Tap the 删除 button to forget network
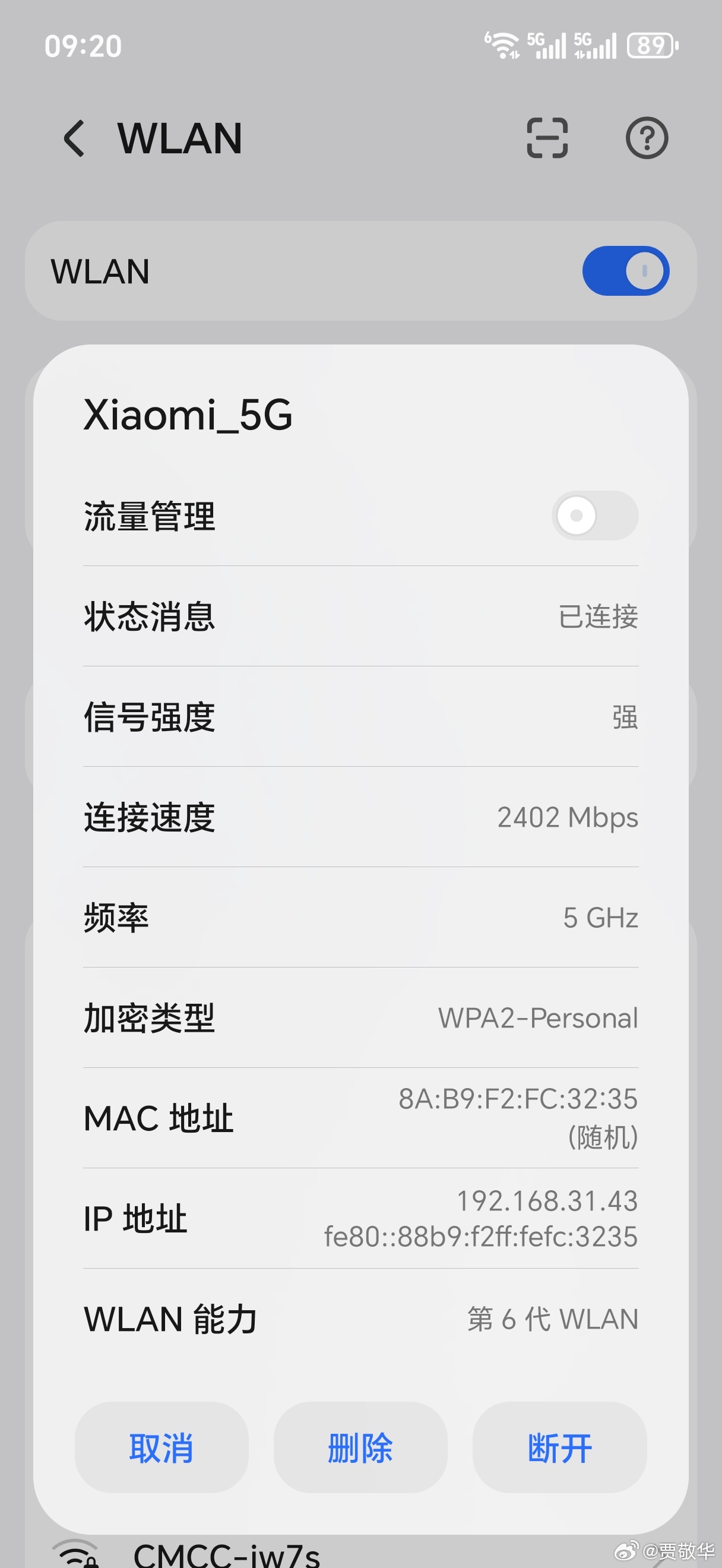The width and height of the screenshot is (722, 1568). point(360,1447)
